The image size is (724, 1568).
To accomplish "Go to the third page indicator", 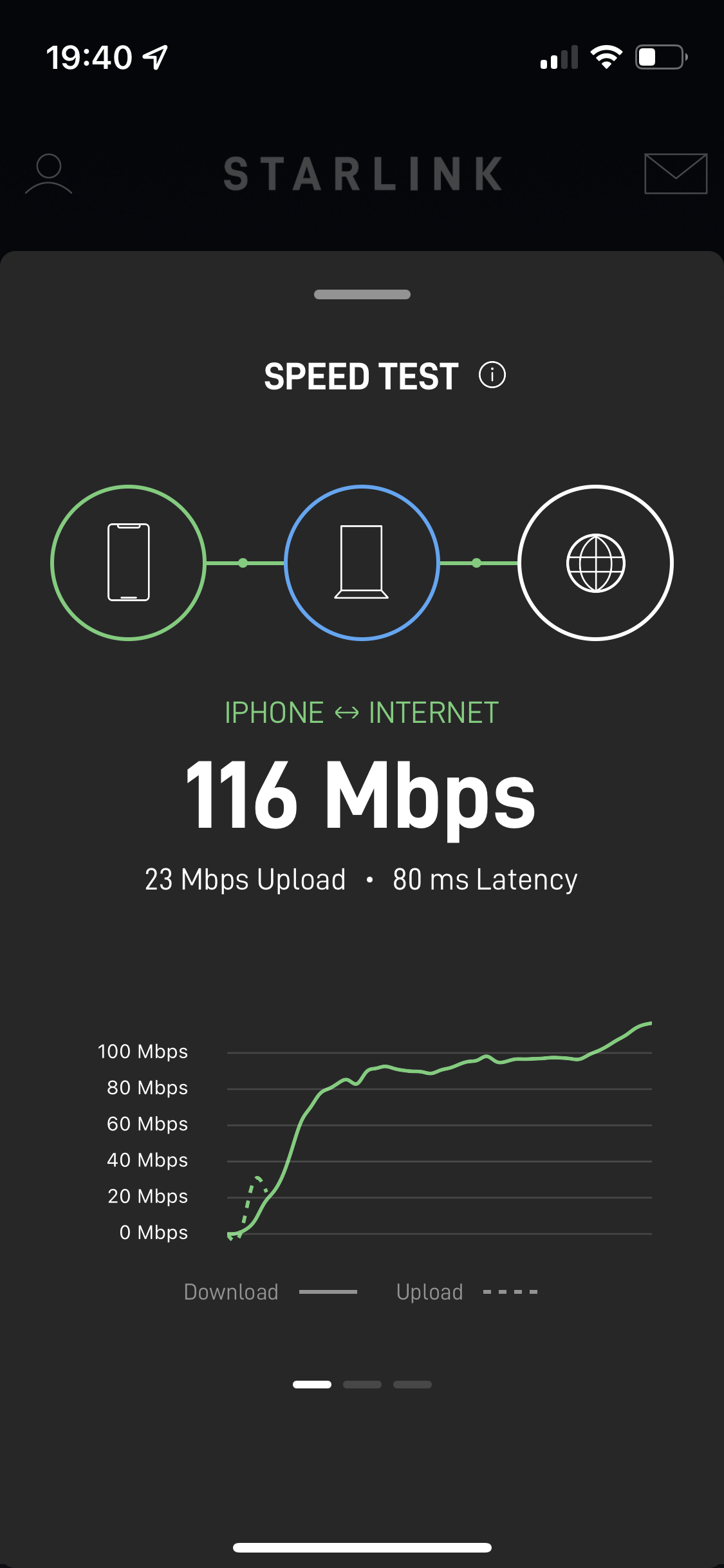I will pyautogui.click(x=413, y=1384).
